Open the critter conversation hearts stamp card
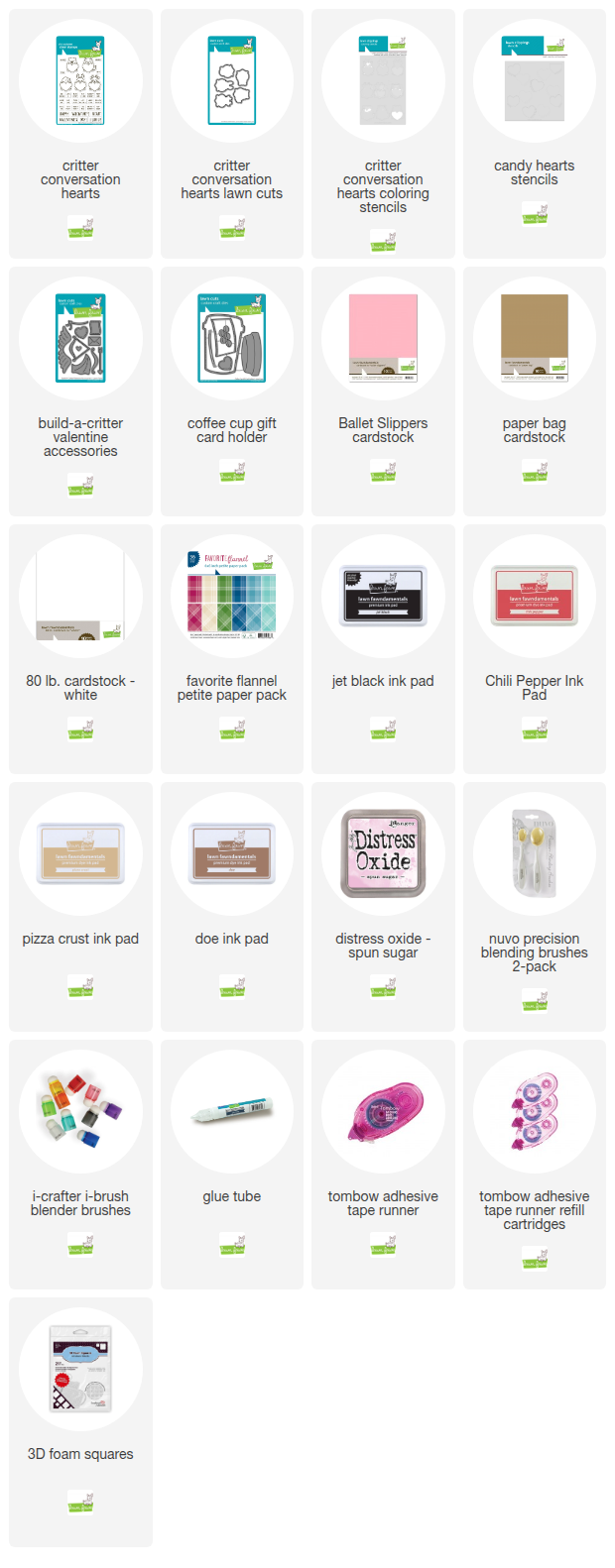Viewport: 615px width, 1568px height. pyautogui.click(x=80, y=81)
